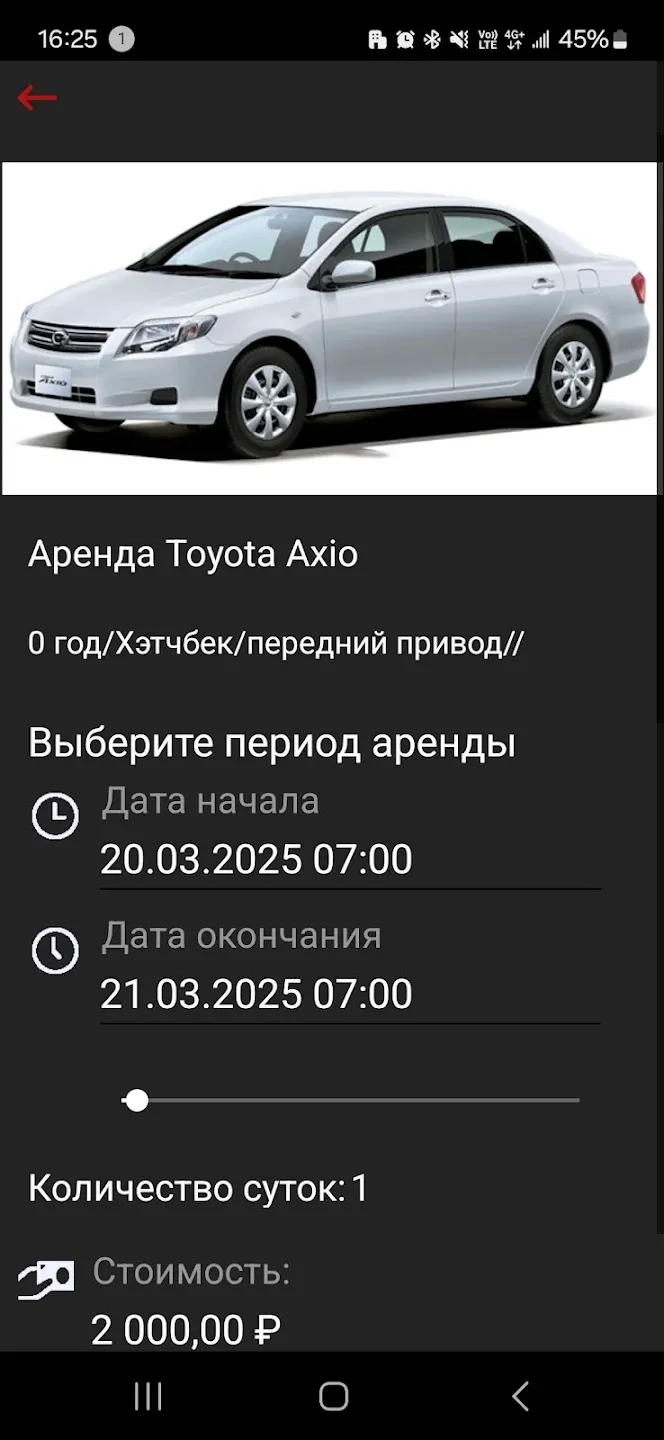
Task: Open the system recent apps view
Action: 148,1396
